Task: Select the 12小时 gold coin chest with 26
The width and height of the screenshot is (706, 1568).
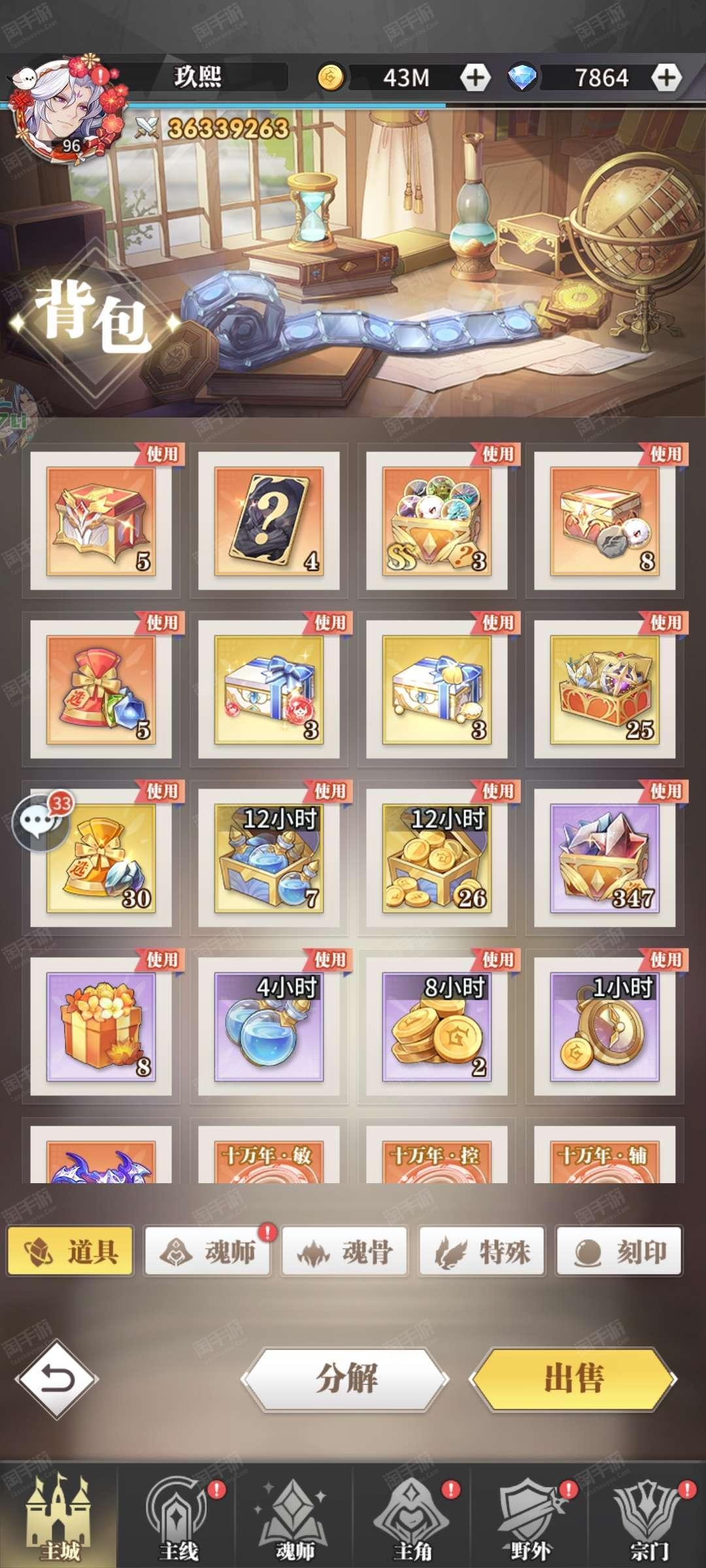Action: tap(437, 858)
